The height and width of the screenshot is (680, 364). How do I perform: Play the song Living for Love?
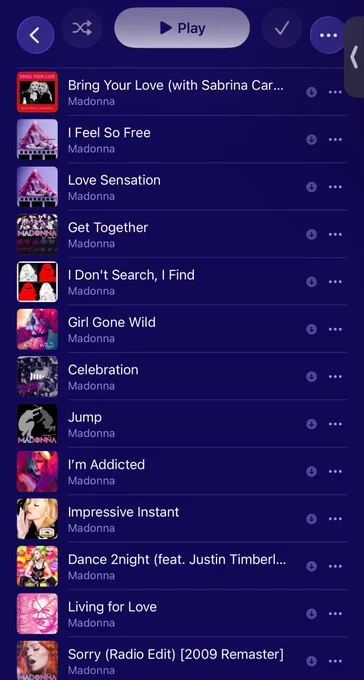pos(182,614)
